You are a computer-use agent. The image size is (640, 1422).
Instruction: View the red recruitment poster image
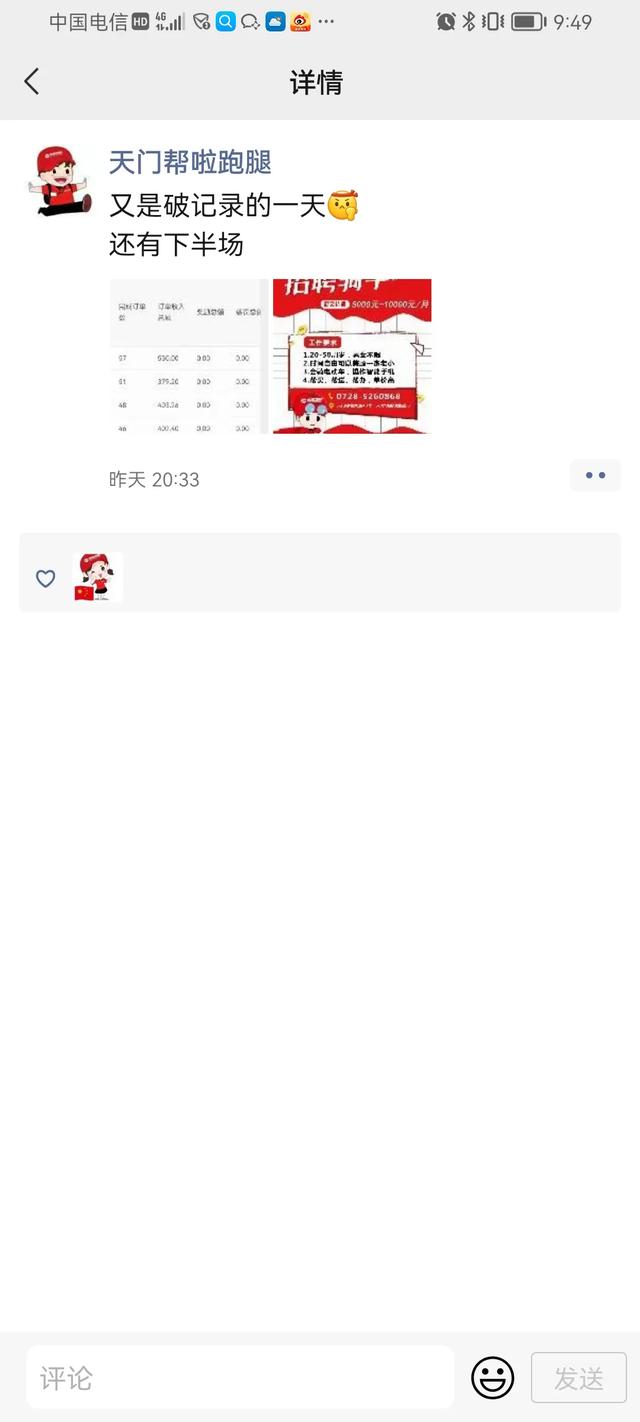click(351, 356)
